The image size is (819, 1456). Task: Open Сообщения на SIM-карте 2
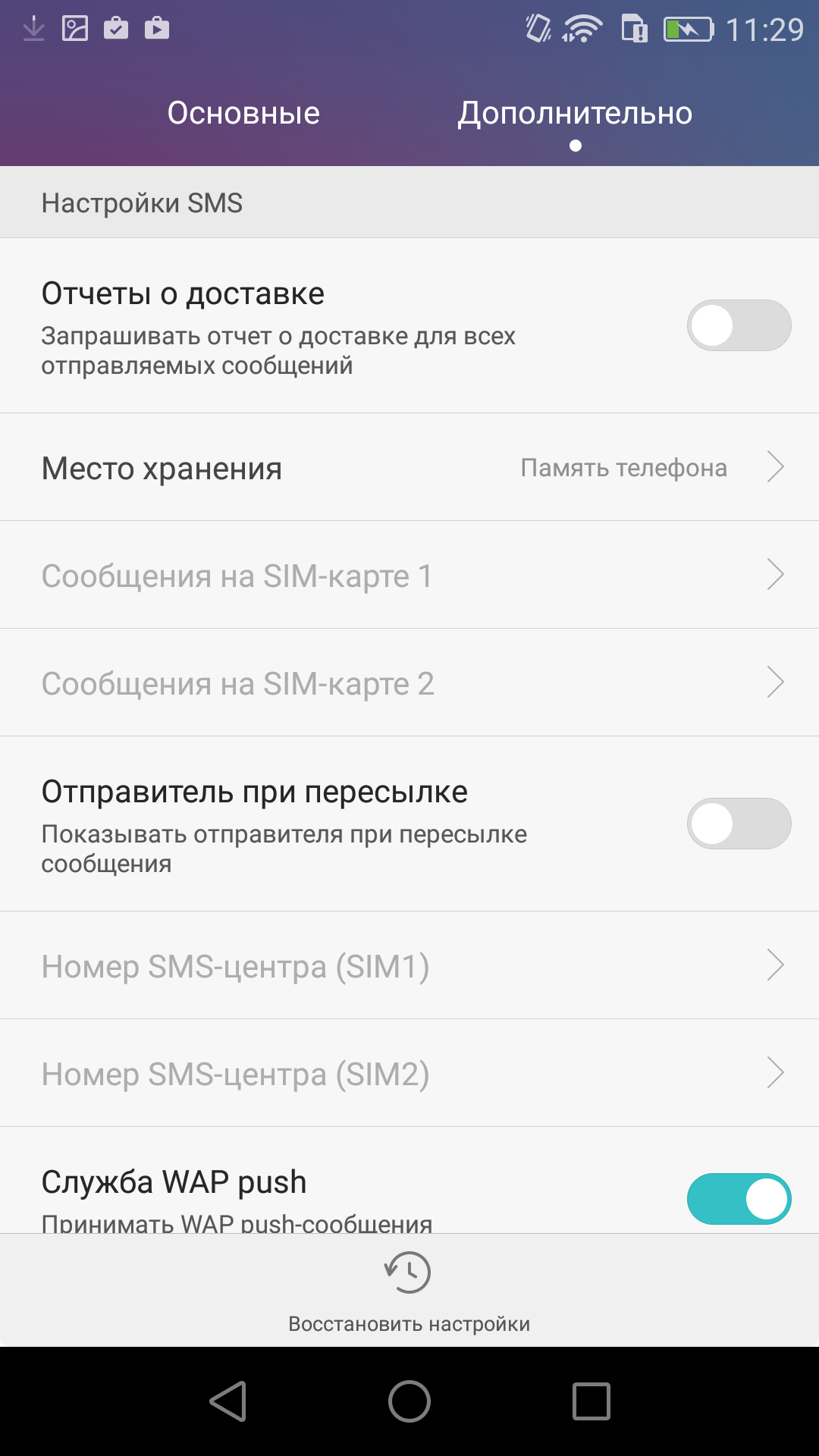[x=409, y=682]
